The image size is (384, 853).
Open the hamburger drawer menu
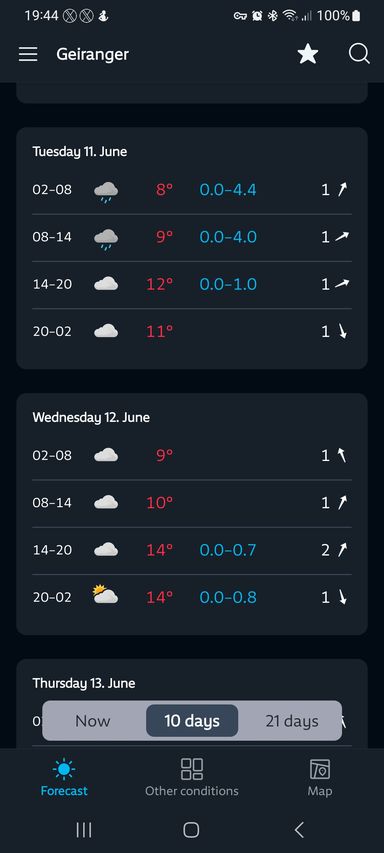coord(28,54)
